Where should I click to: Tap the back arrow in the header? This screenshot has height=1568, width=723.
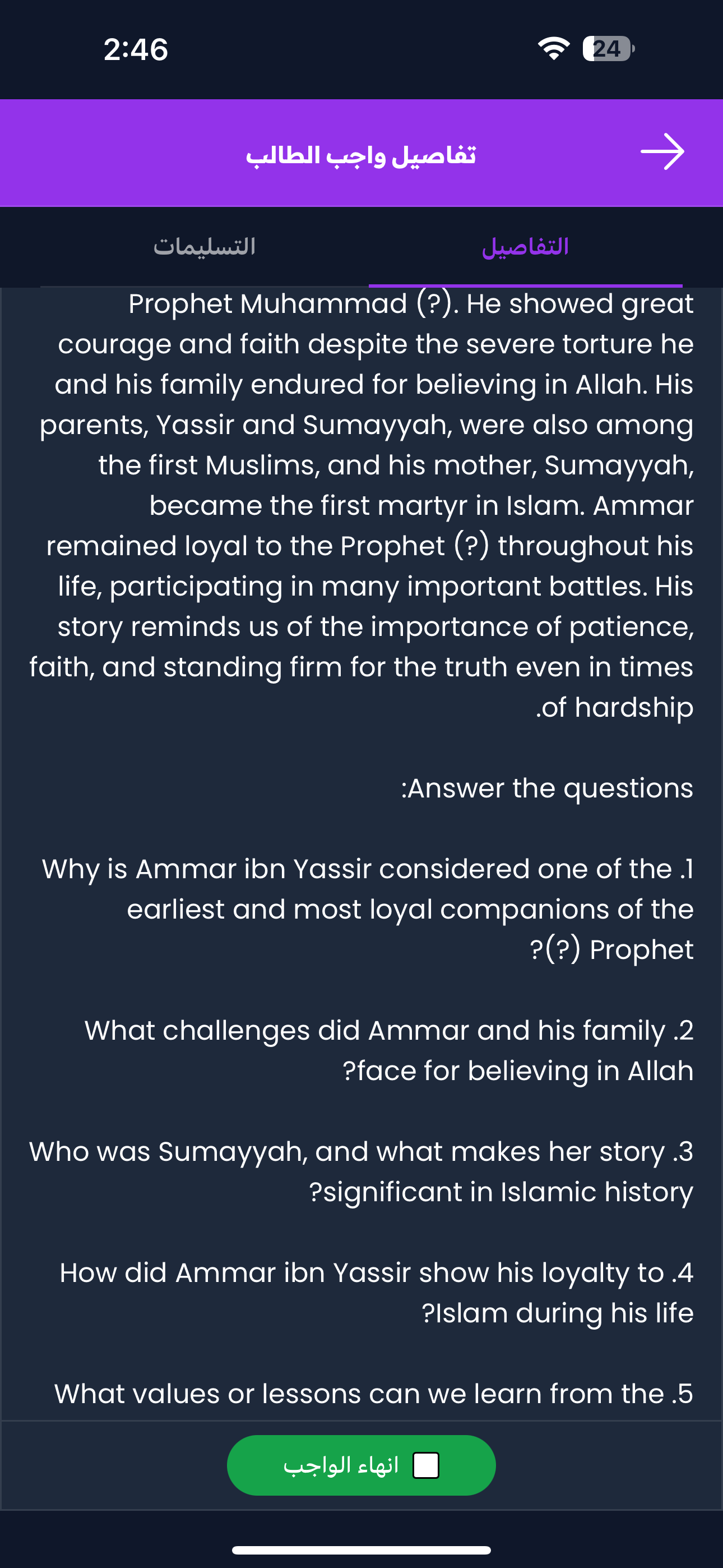click(662, 152)
